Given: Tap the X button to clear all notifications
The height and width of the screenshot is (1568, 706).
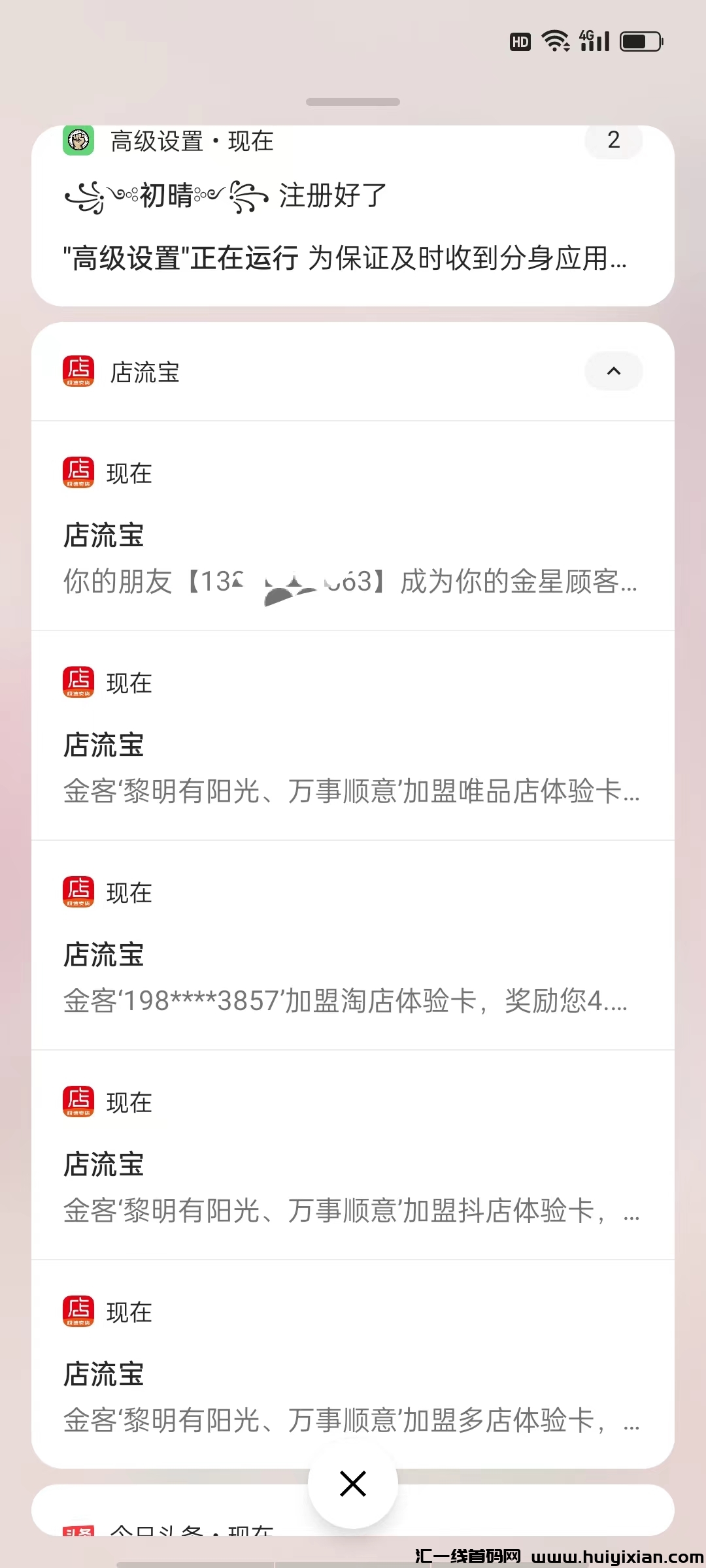Looking at the screenshot, I should pyautogui.click(x=353, y=1483).
